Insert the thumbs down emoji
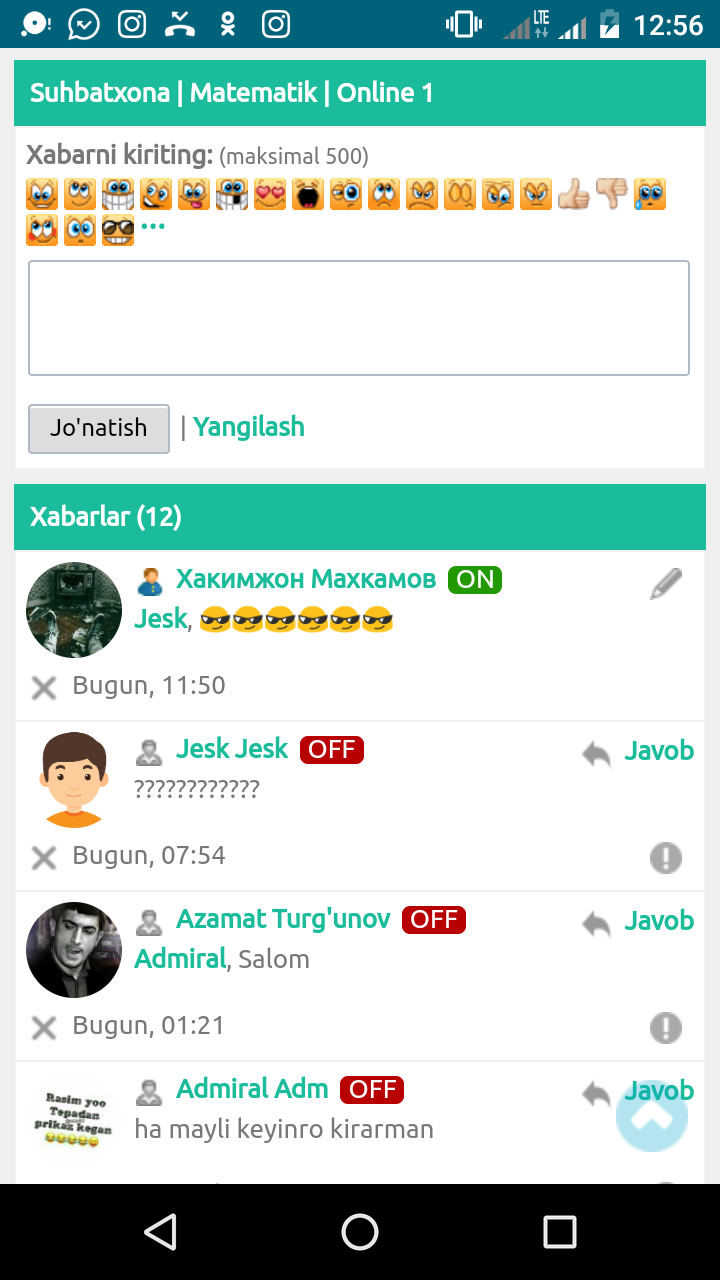The image size is (720, 1280). click(612, 194)
